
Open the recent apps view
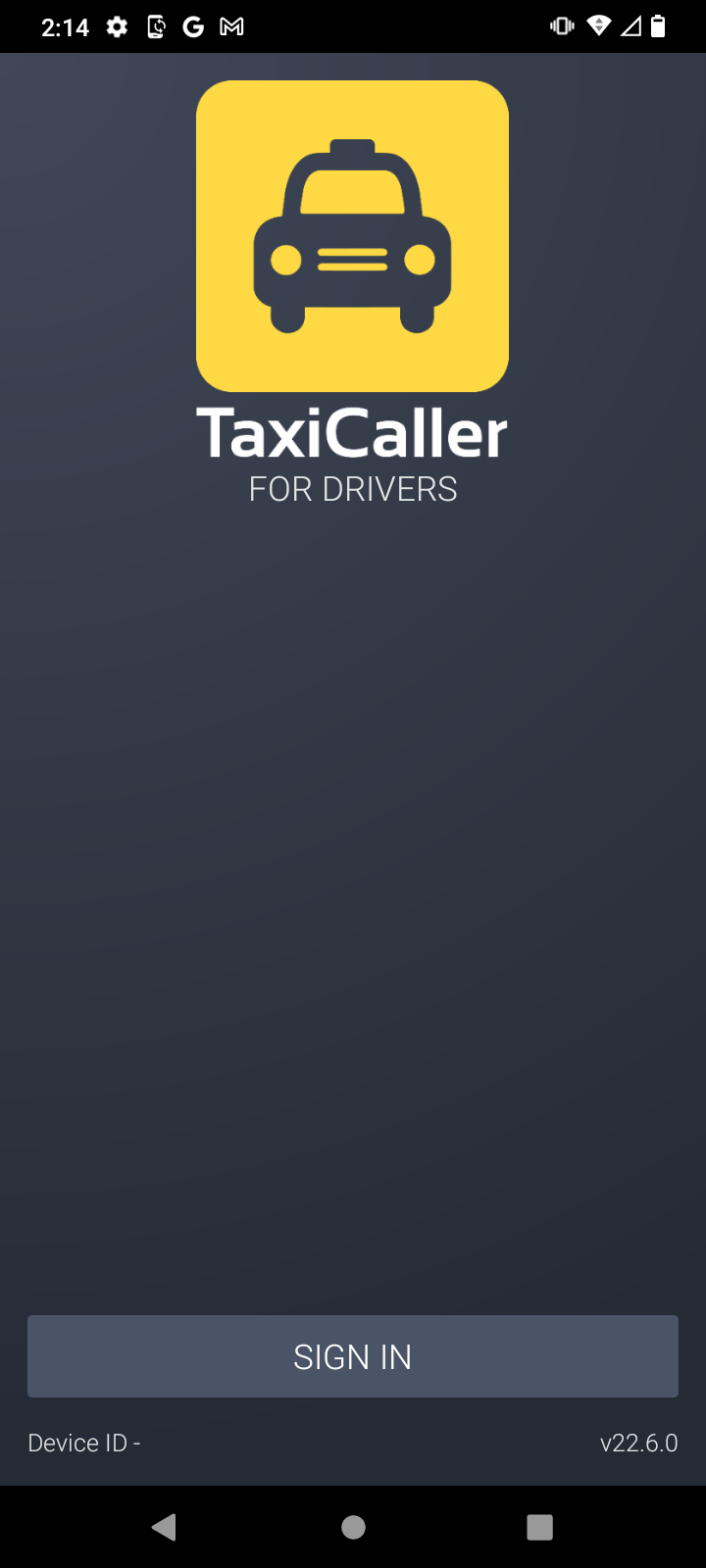(539, 1527)
